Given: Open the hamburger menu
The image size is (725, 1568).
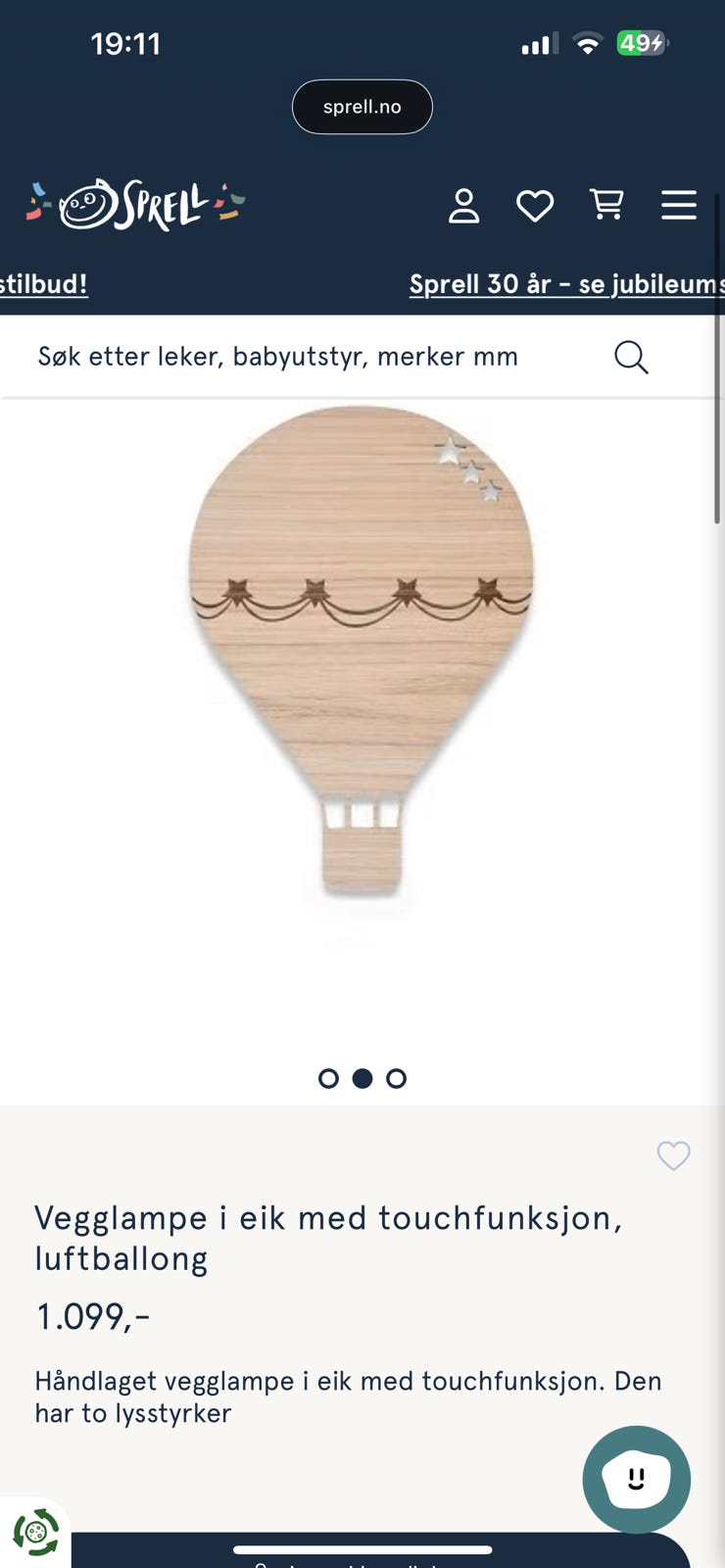Looking at the screenshot, I should 679,205.
